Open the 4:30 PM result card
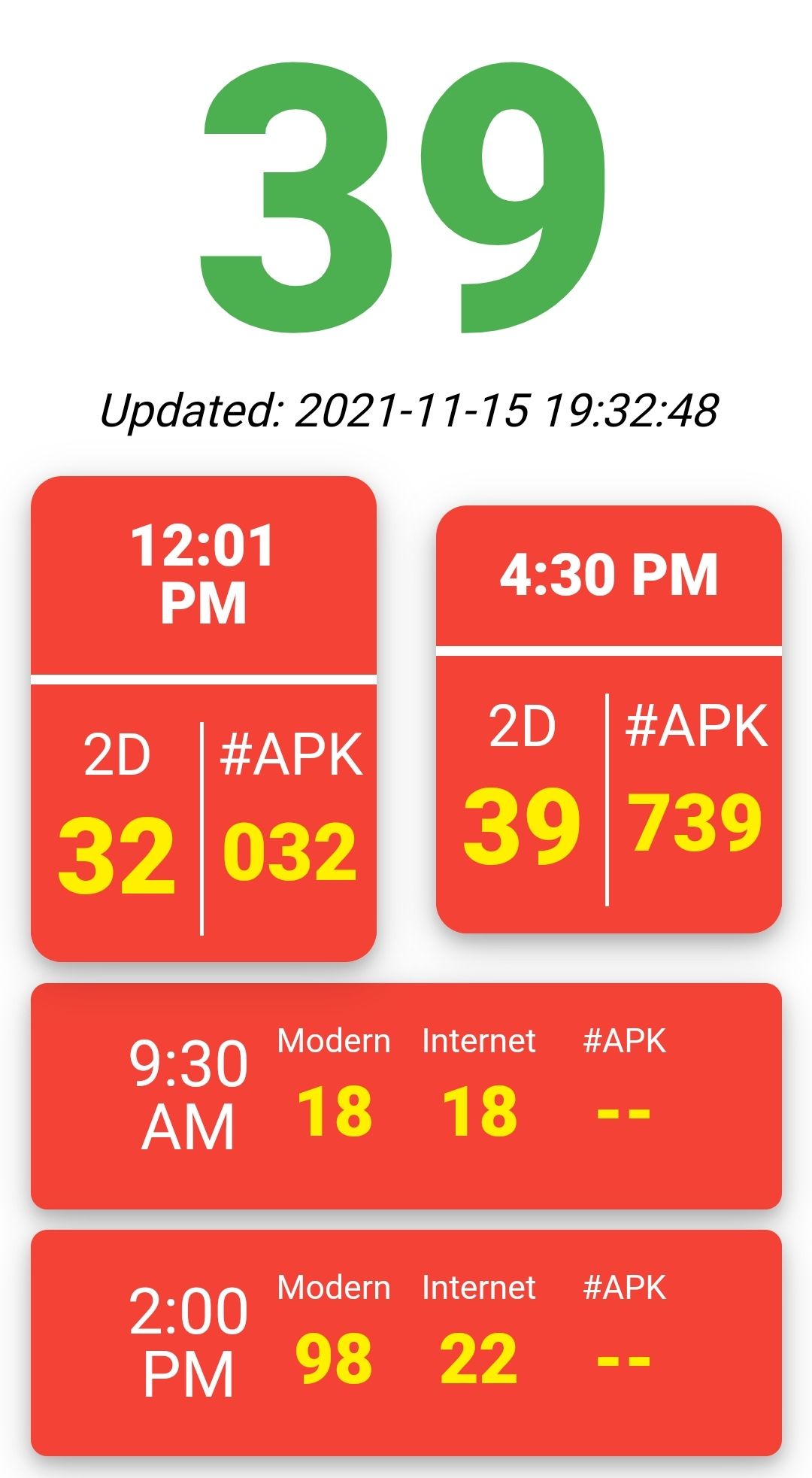 (x=609, y=719)
